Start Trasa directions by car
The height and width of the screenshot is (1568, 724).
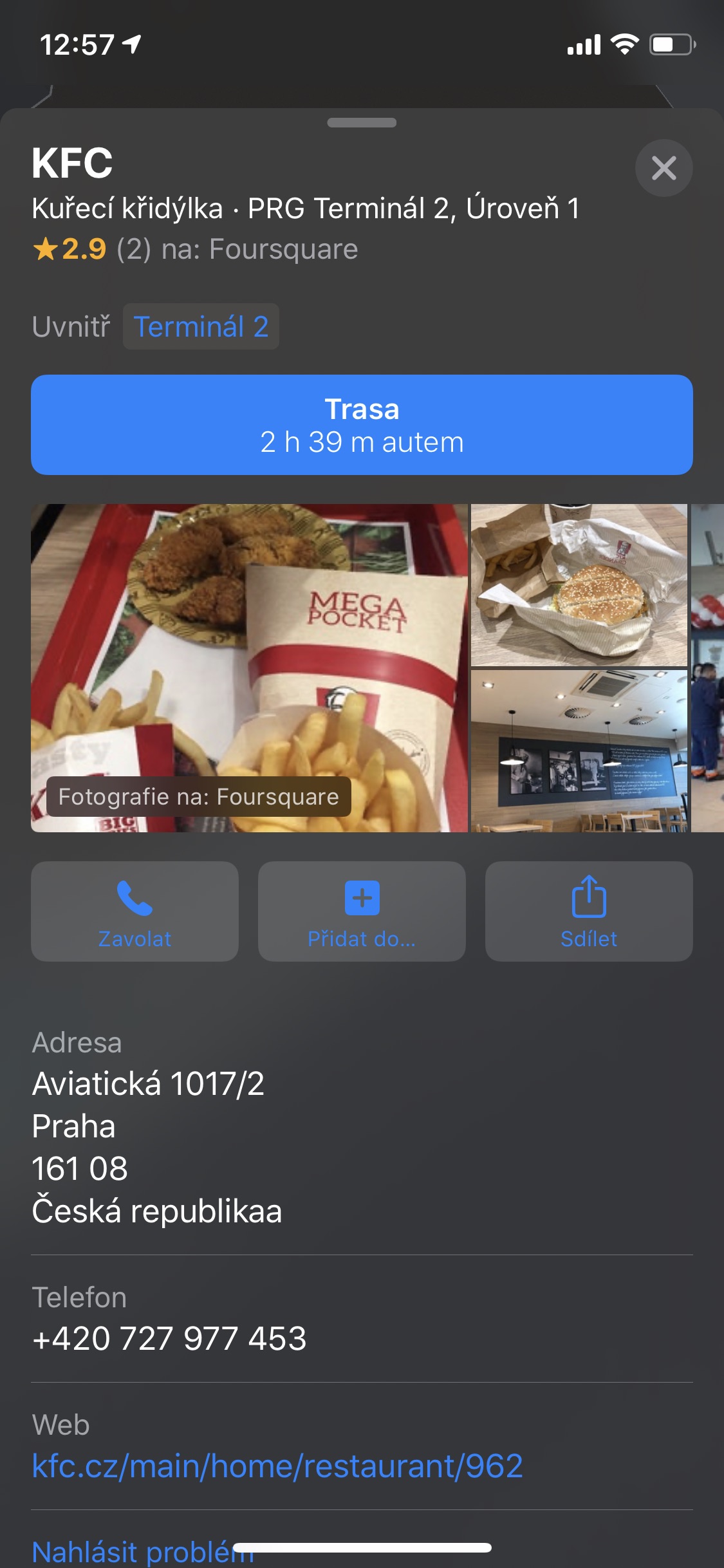click(362, 425)
